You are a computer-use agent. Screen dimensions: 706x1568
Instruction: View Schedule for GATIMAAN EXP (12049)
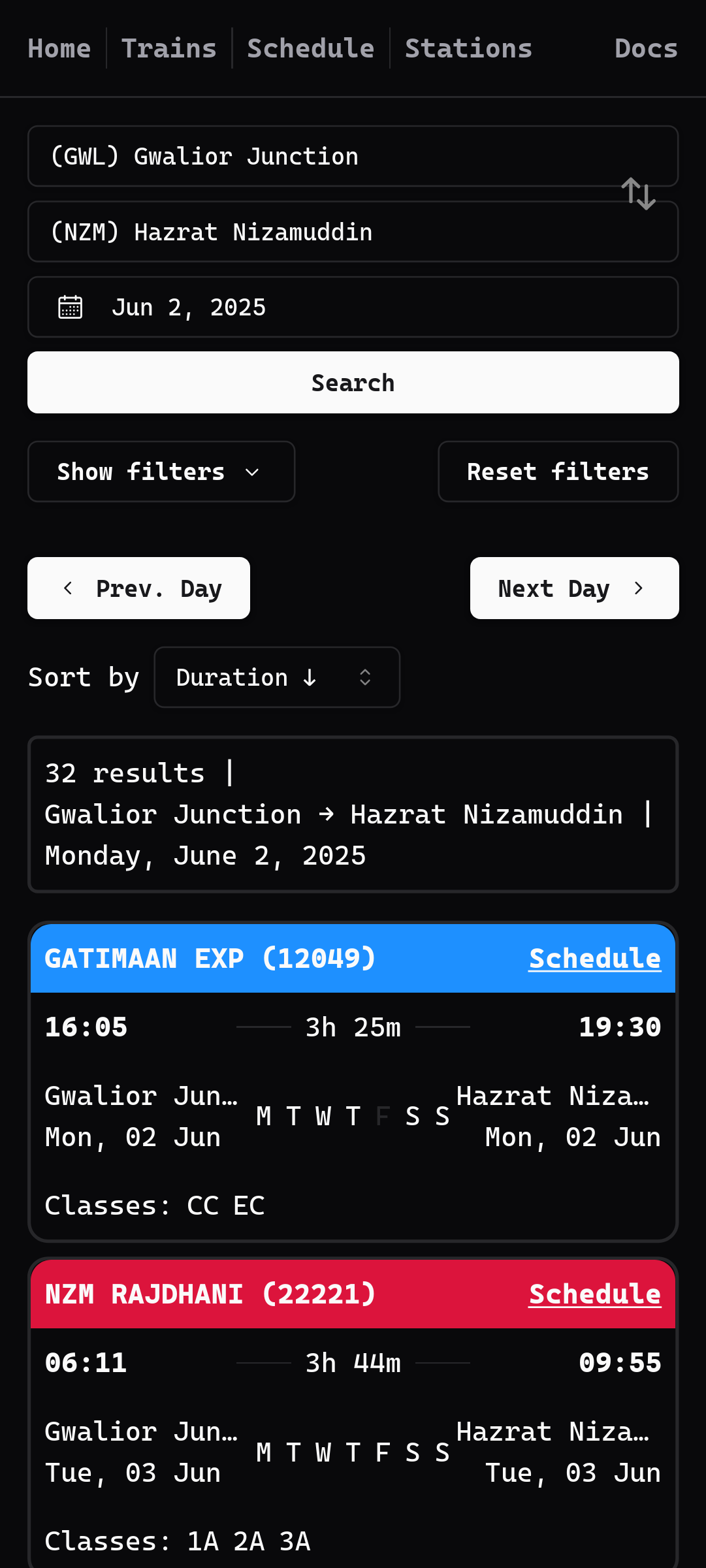click(x=595, y=959)
